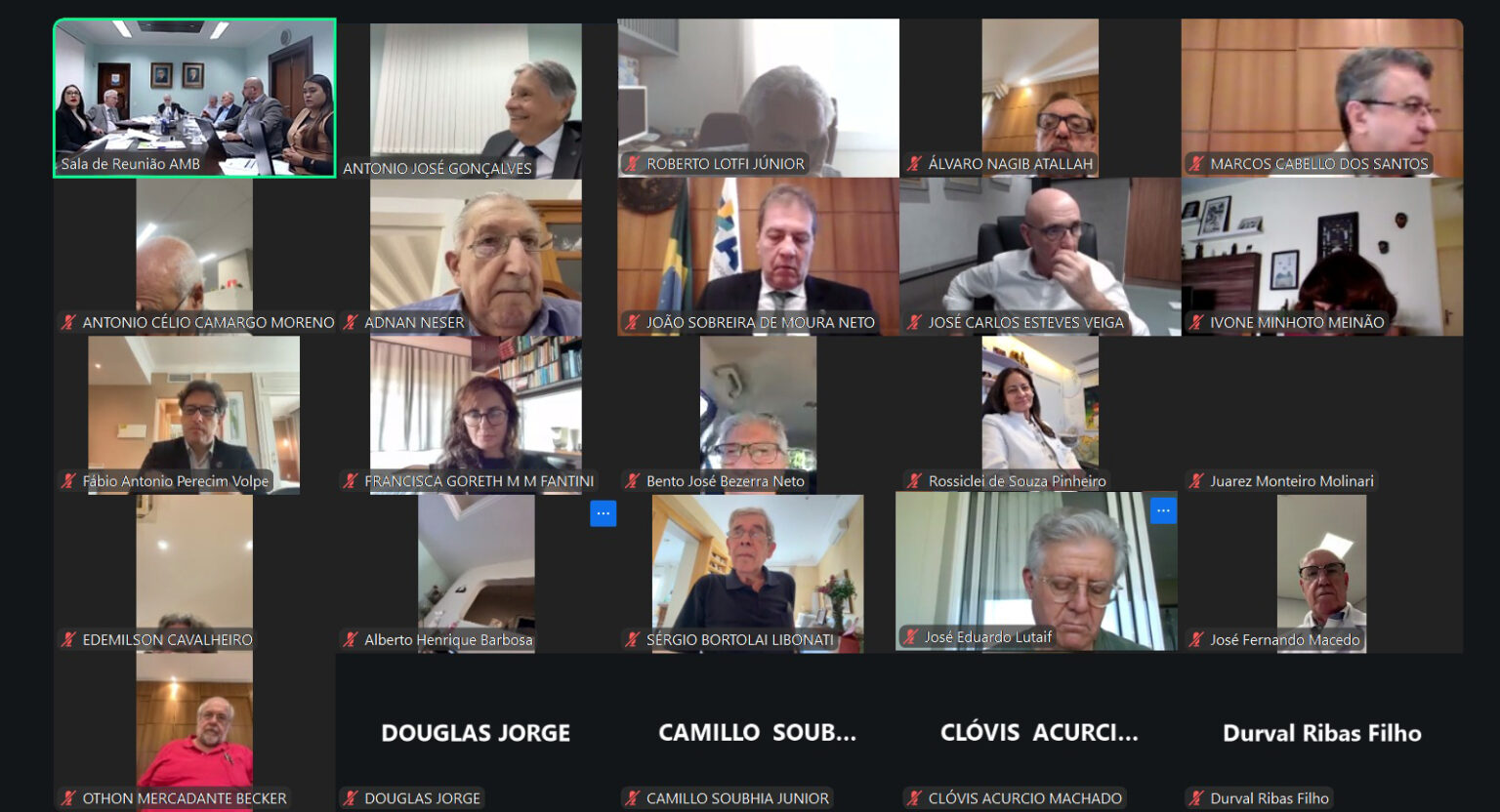The image size is (1500, 812).
Task: Select the Sala de Reunião AMB video tile
Action: click(194, 98)
